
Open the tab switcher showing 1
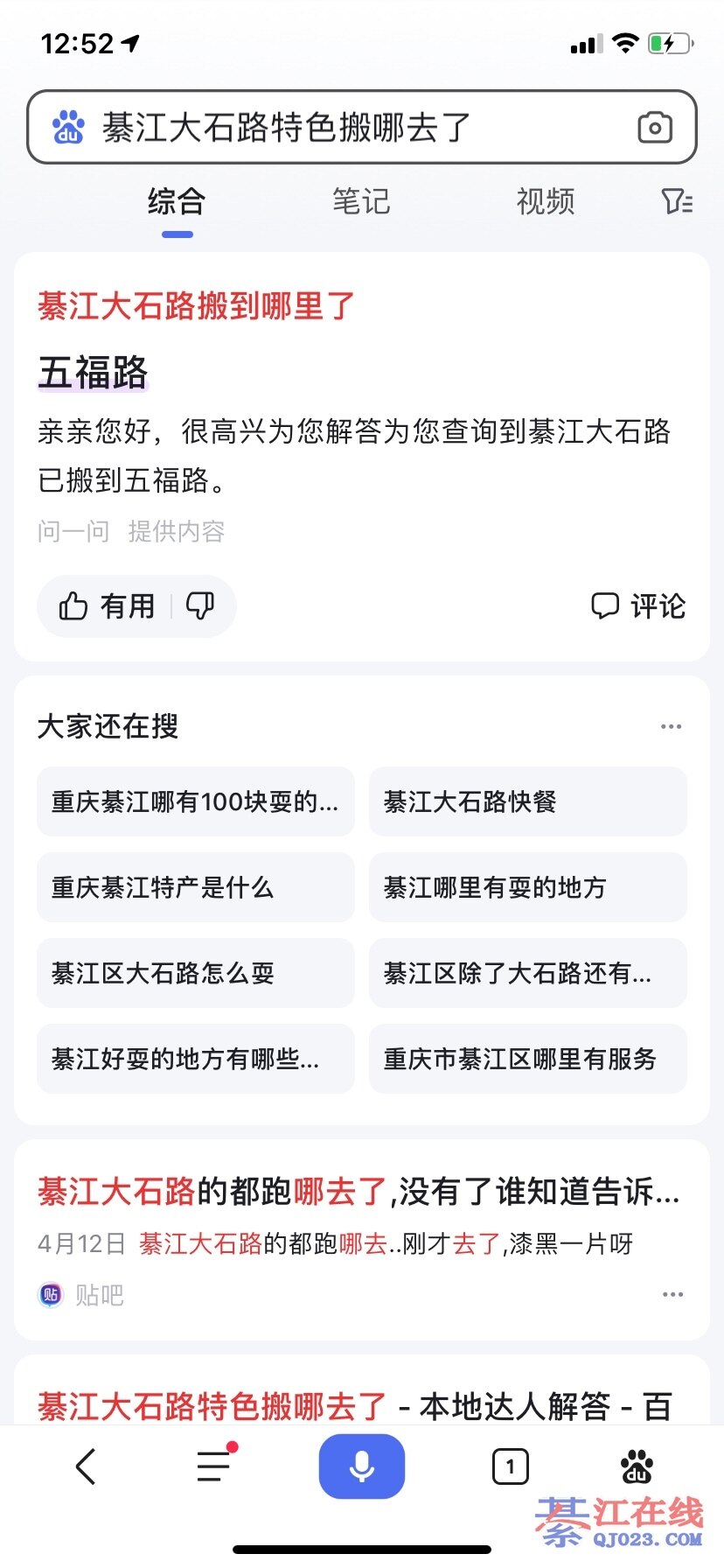510,1466
